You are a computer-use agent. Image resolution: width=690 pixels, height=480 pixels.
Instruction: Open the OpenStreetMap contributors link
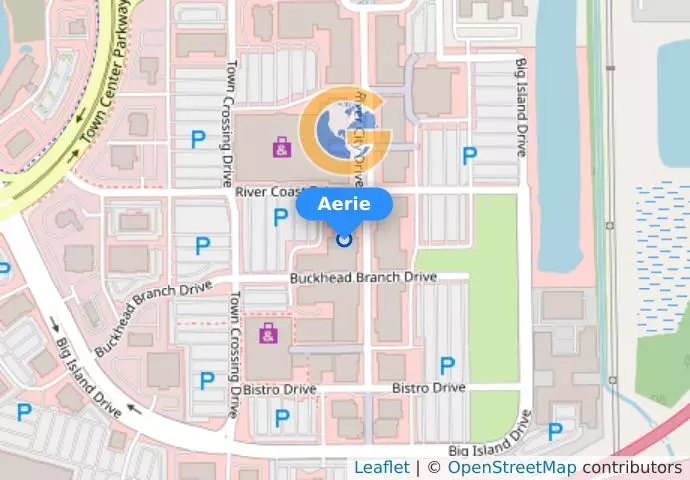coord(511,468)
